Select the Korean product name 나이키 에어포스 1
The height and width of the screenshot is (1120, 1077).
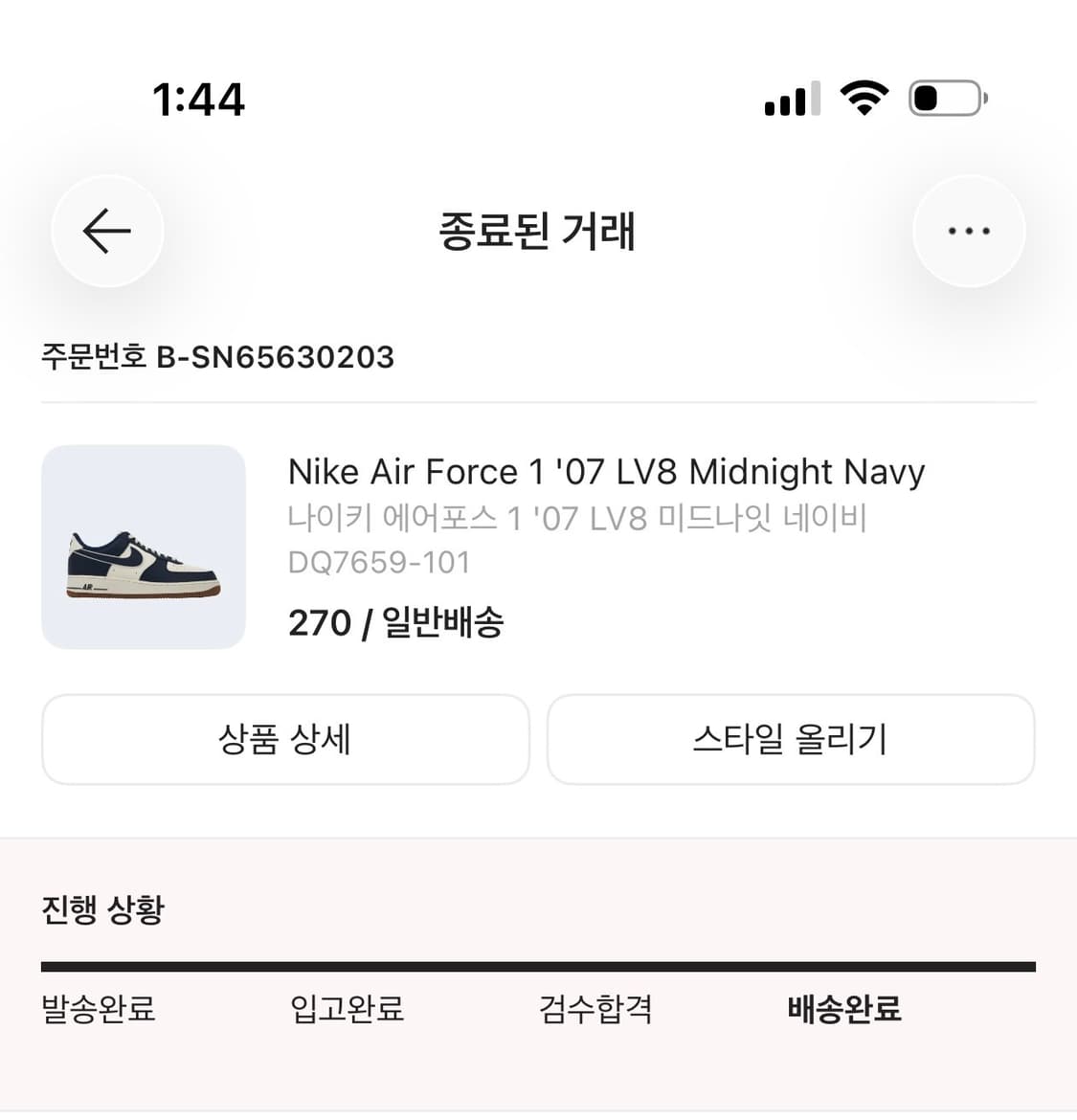pos(576,518)
